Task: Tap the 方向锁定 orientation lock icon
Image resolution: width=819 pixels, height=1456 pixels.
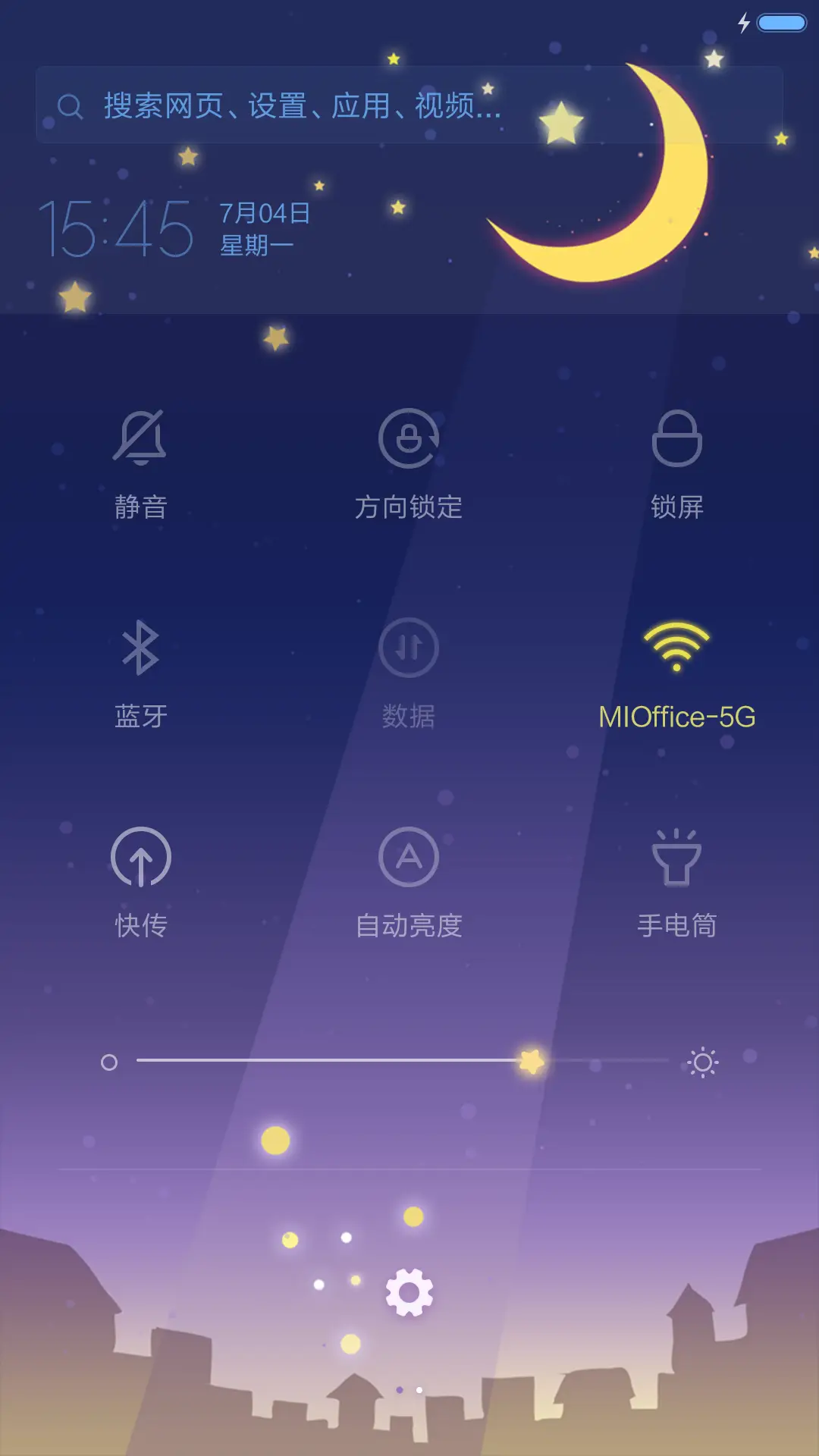Action: [x=409, y=440]
